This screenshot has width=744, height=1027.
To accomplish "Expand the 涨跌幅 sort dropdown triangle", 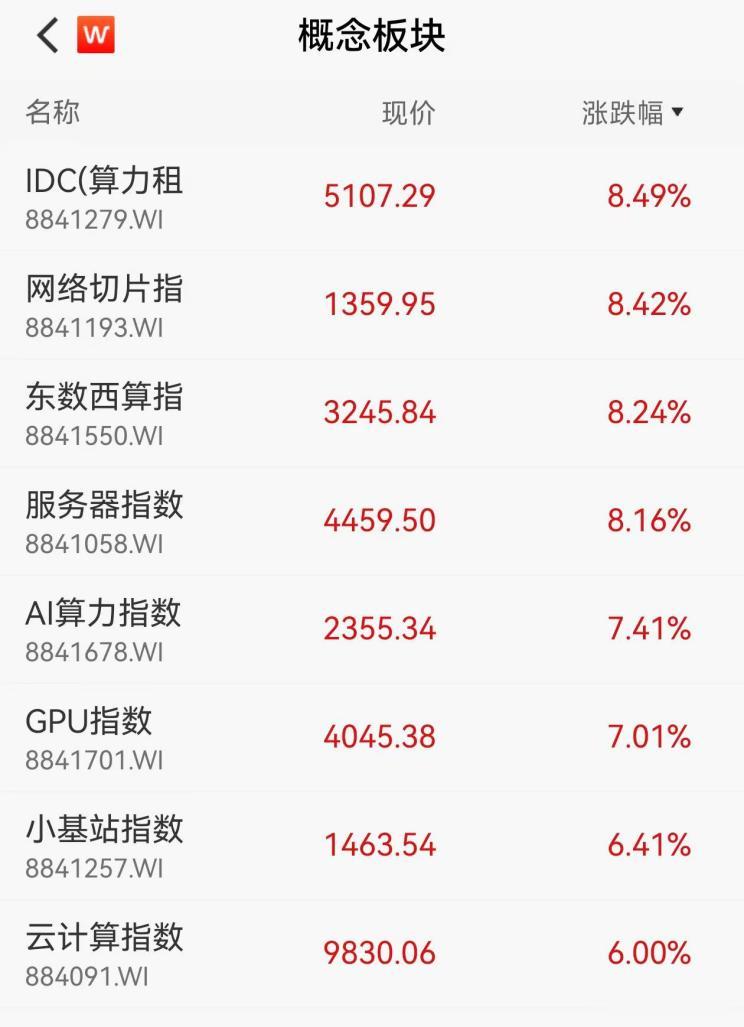I will (679, 113).
